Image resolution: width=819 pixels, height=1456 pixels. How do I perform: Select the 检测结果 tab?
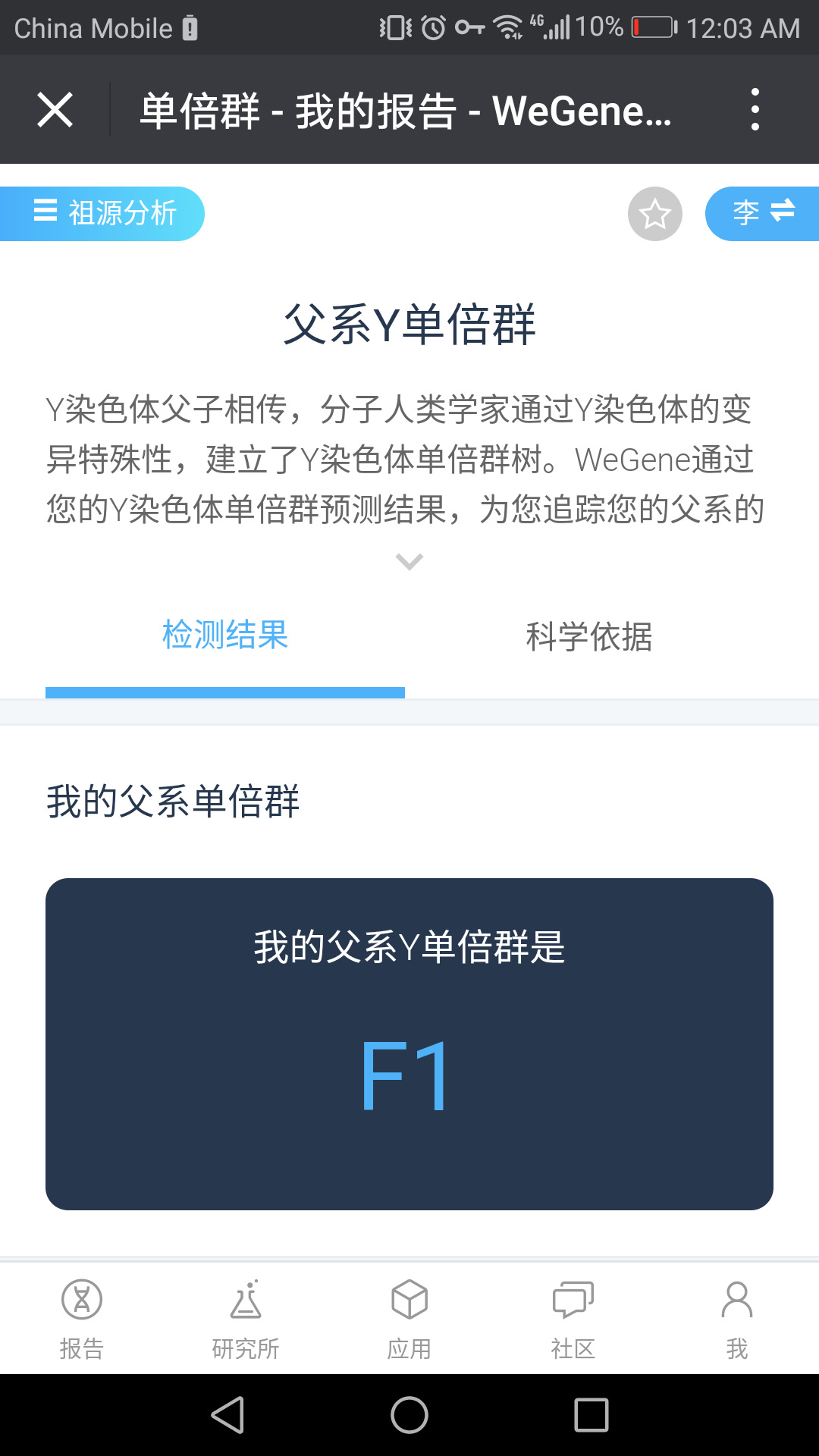225,635
